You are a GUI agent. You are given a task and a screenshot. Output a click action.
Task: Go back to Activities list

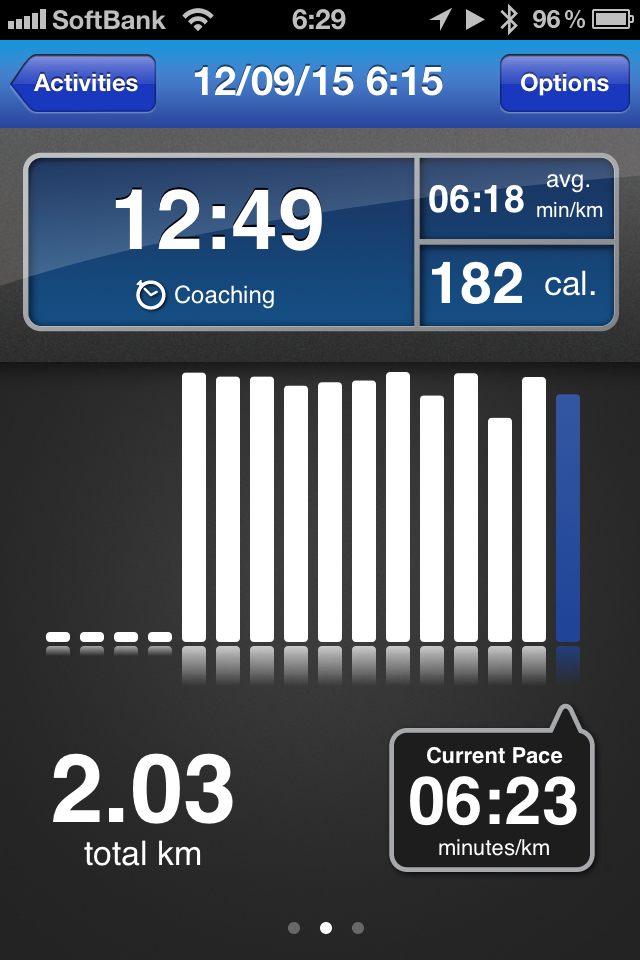(84, 83)
